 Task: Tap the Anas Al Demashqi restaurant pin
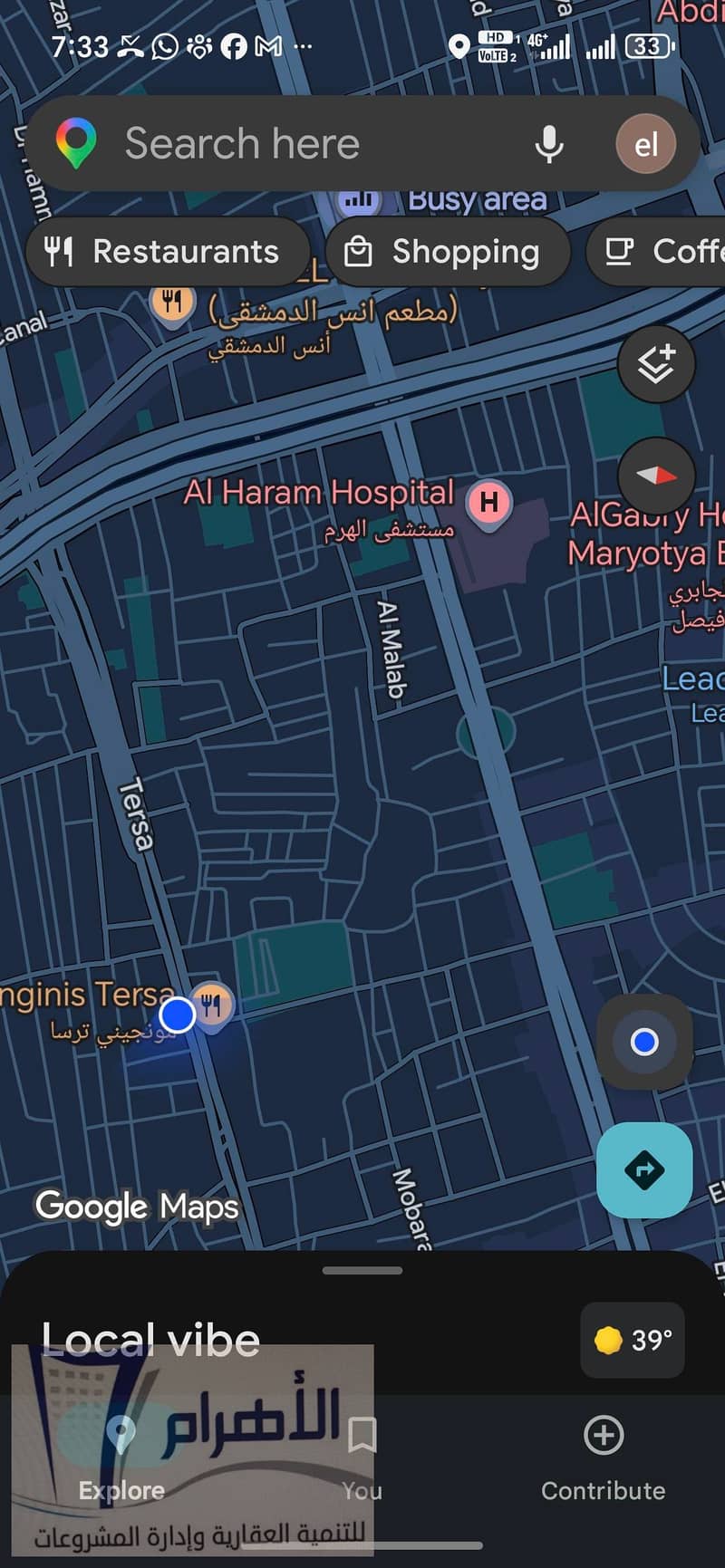172,302
